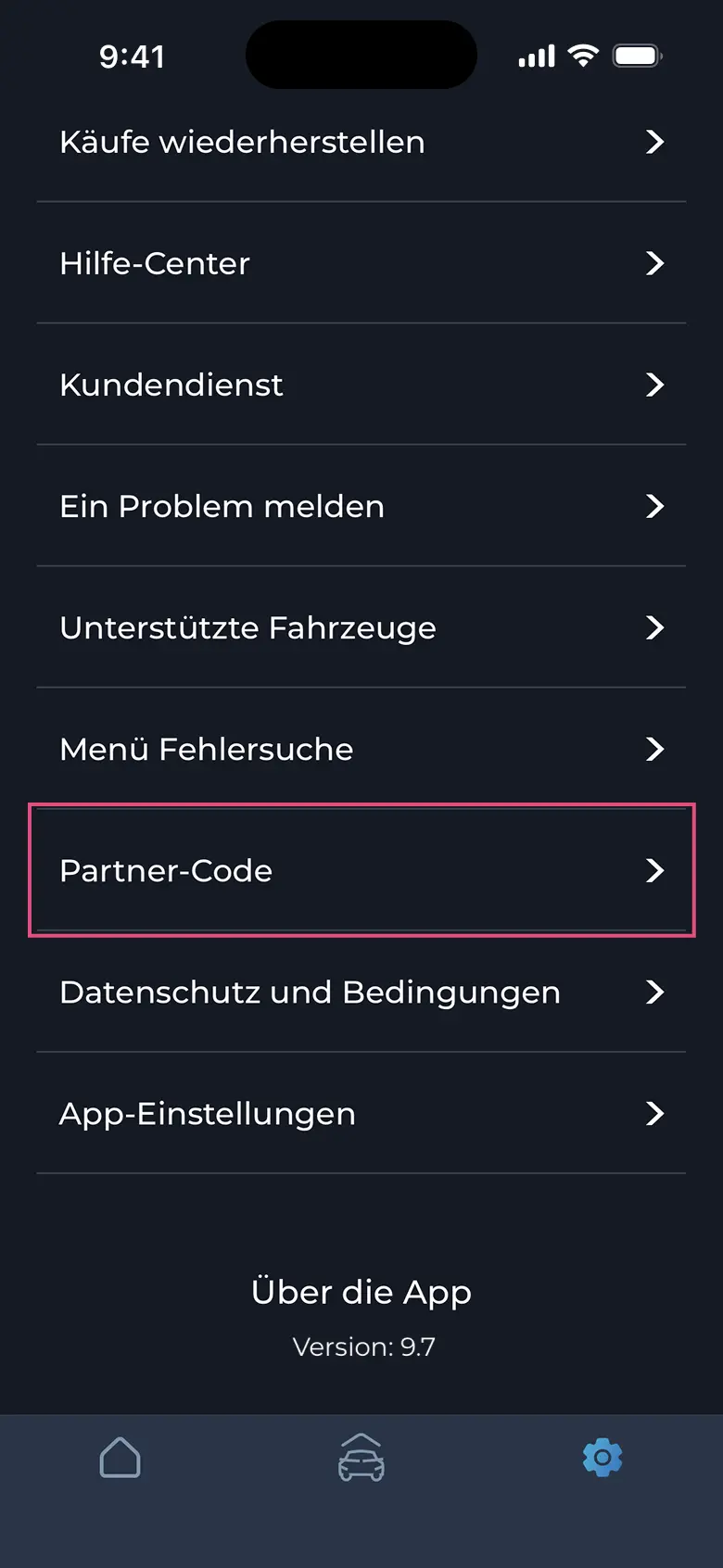Go to App-Einstellungen
This screenshot has width=723, height=1568.
click(x=361, y=1113)
